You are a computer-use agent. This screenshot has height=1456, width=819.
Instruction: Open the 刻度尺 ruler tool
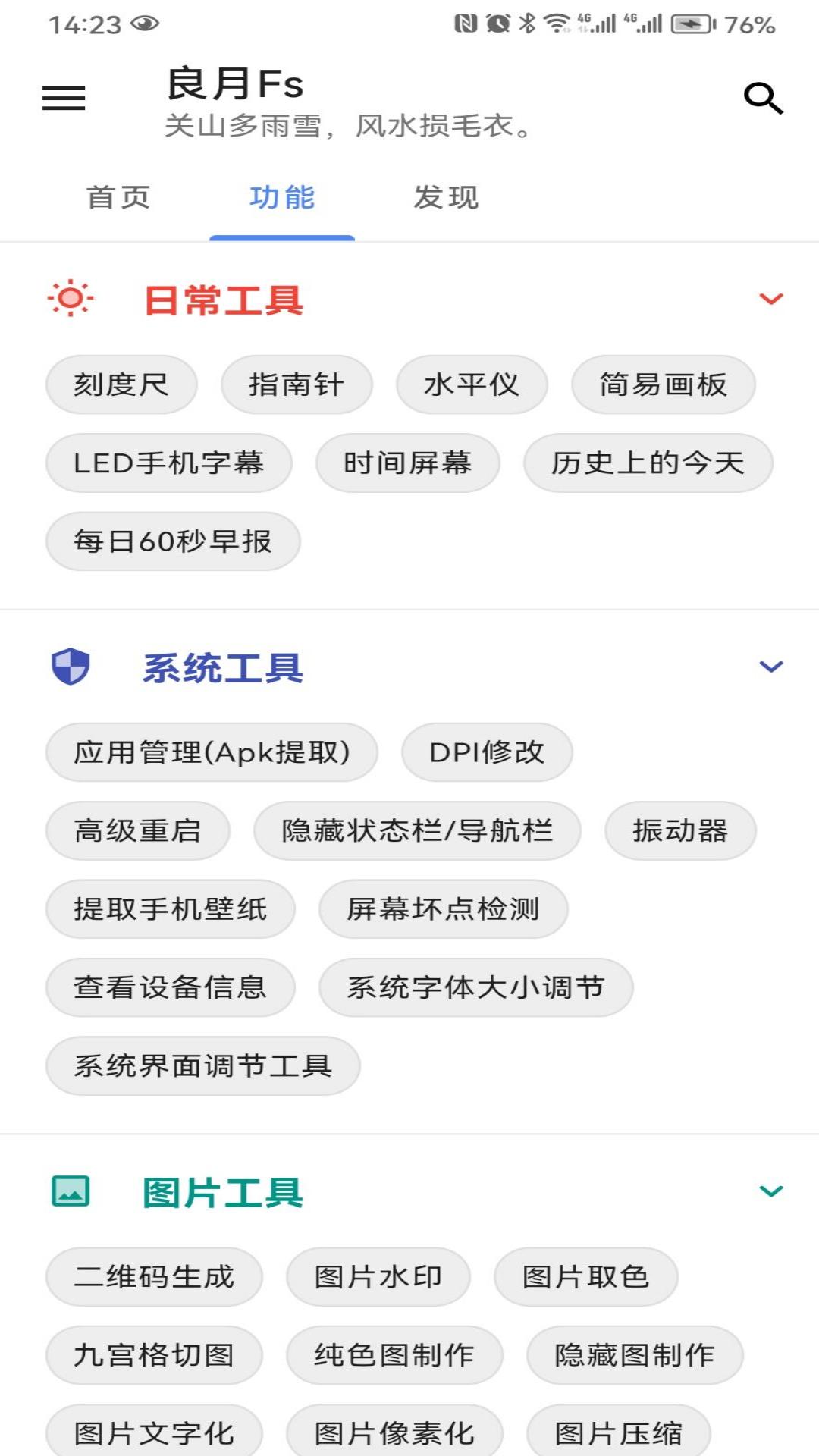pos(121,384)
